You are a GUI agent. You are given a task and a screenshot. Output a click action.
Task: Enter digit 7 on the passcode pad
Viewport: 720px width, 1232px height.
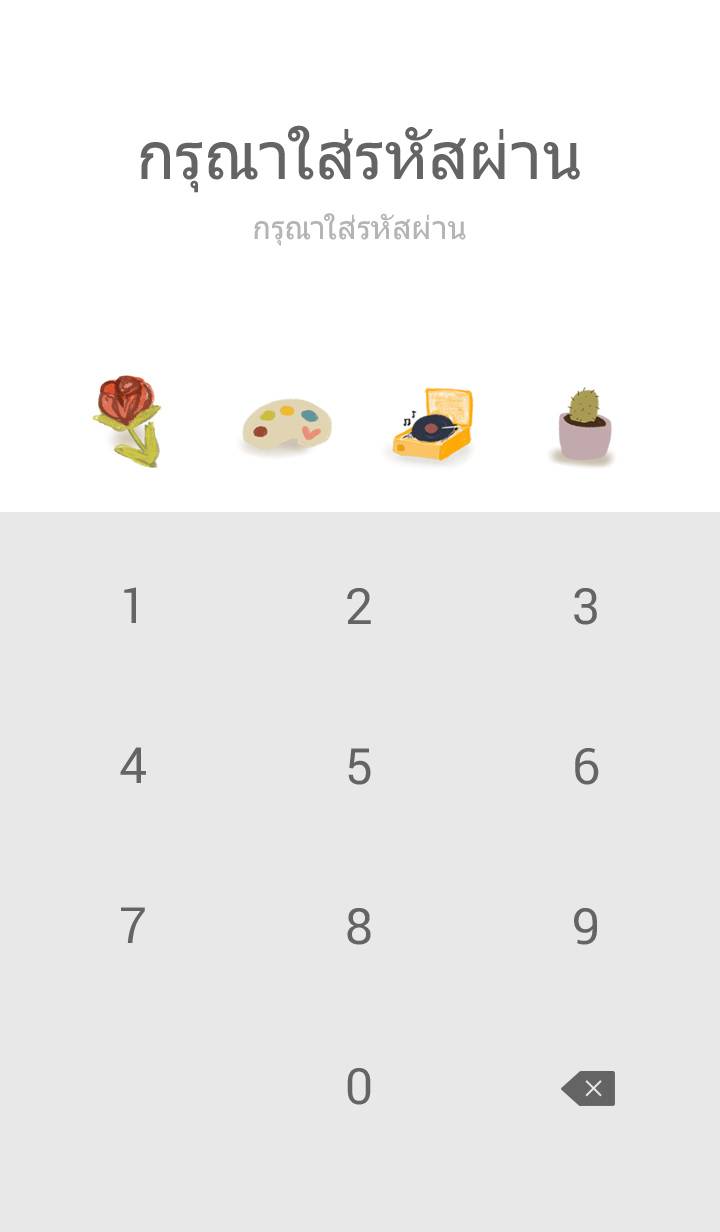pos(132,927)
